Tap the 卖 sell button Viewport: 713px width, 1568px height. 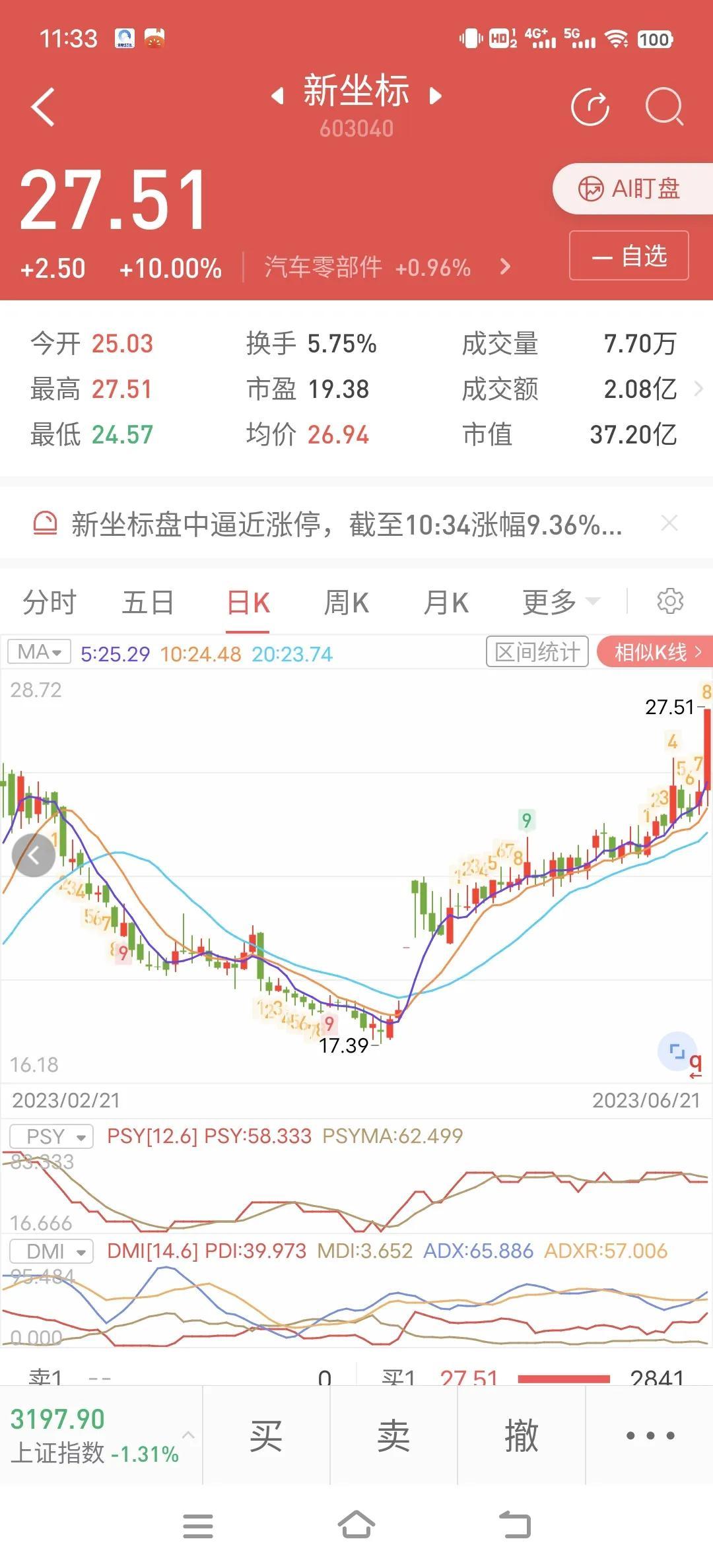(x=394, y=1435)
